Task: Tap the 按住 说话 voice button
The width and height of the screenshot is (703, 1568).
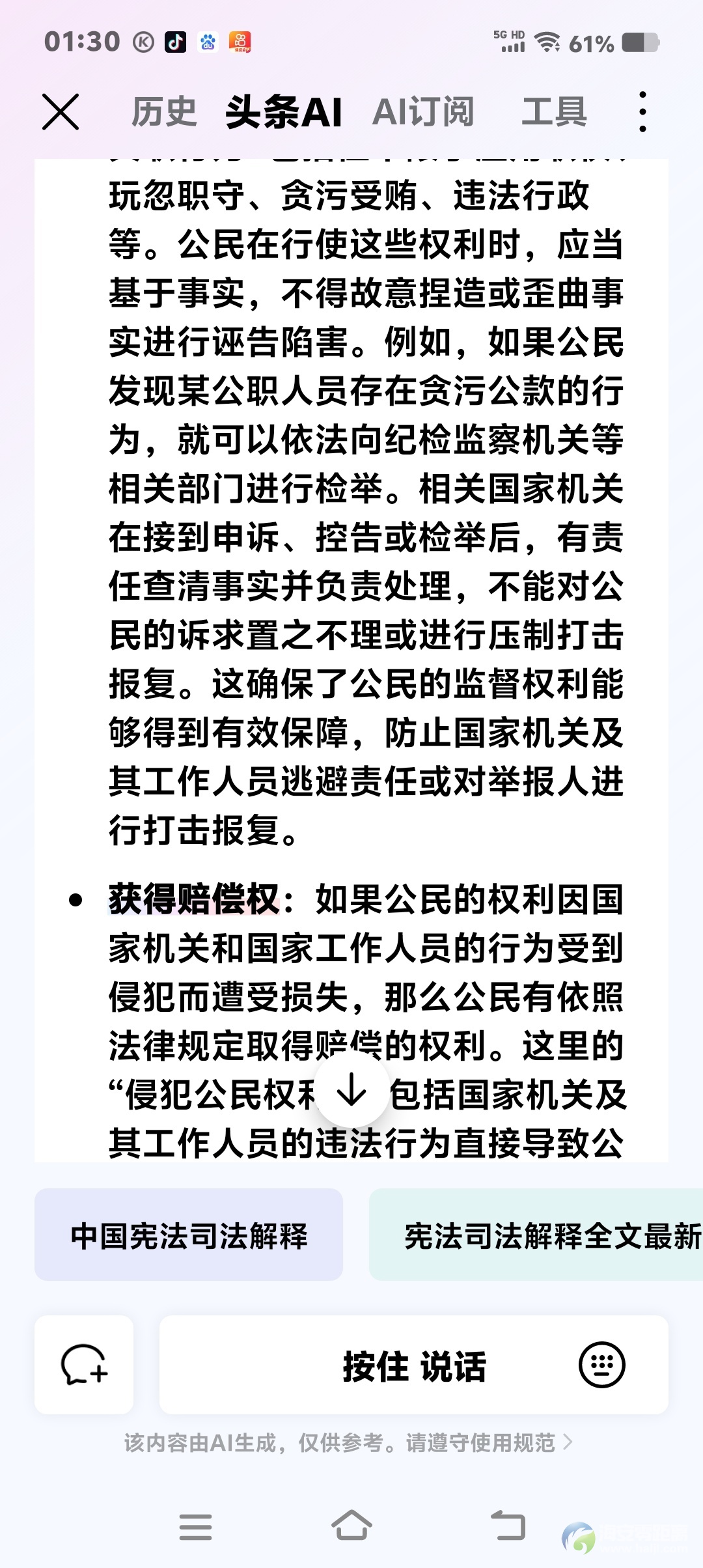Action: pyautogui.click(x=414, y=1365)
